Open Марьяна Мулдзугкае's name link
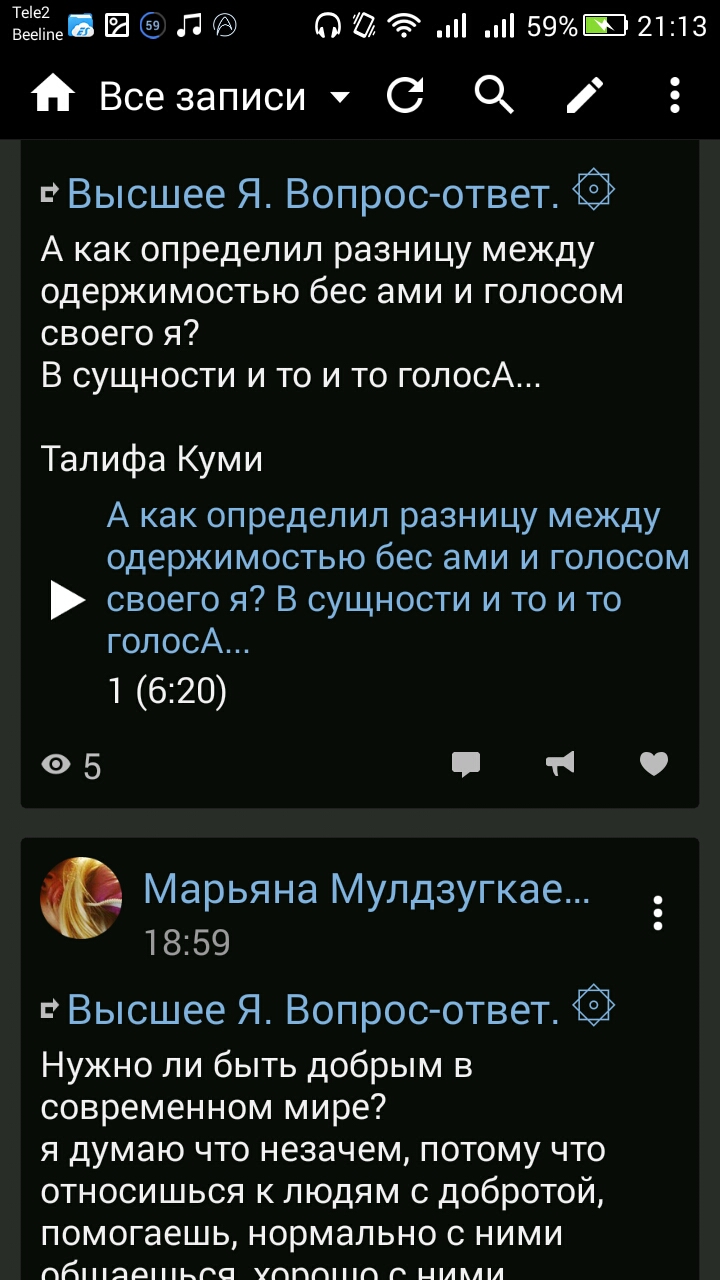 366,888
